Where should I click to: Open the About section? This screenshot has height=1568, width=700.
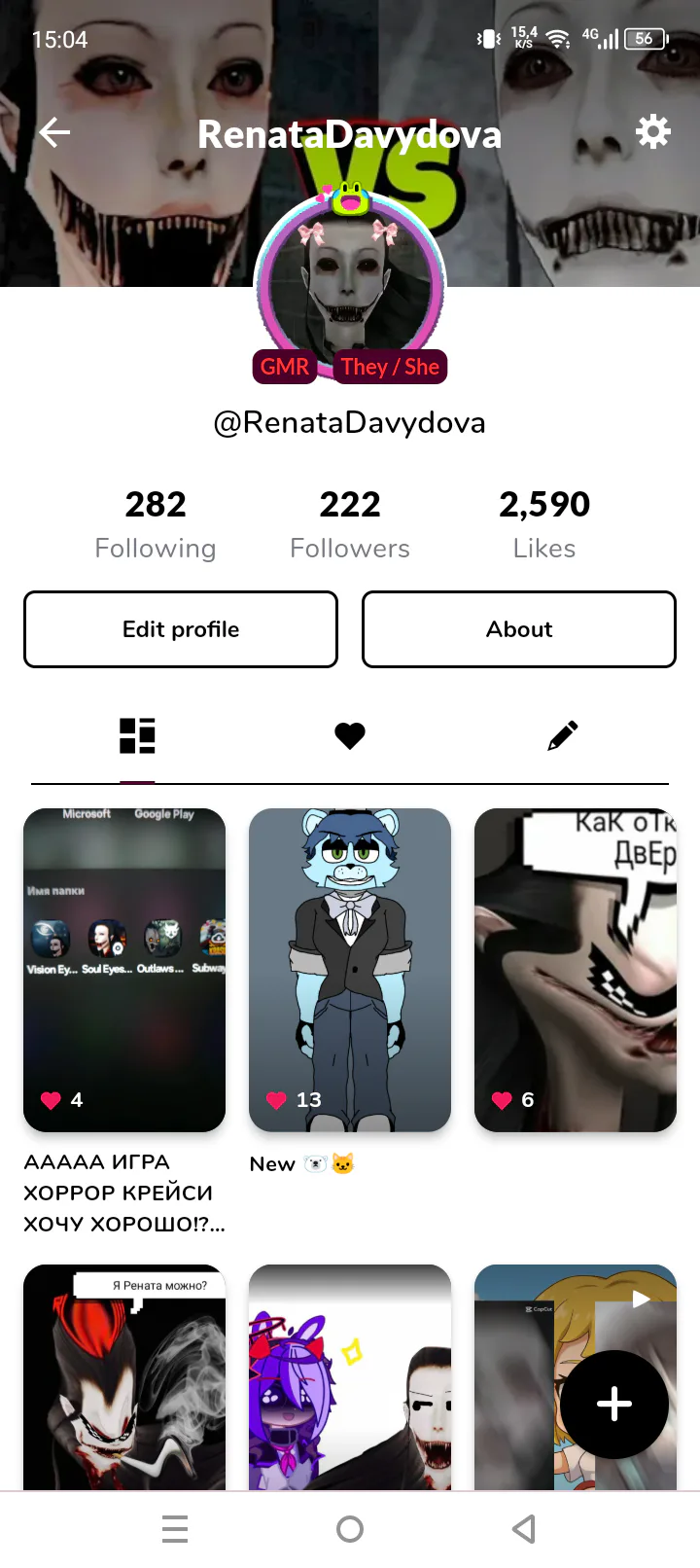click(x=519, y=629)
